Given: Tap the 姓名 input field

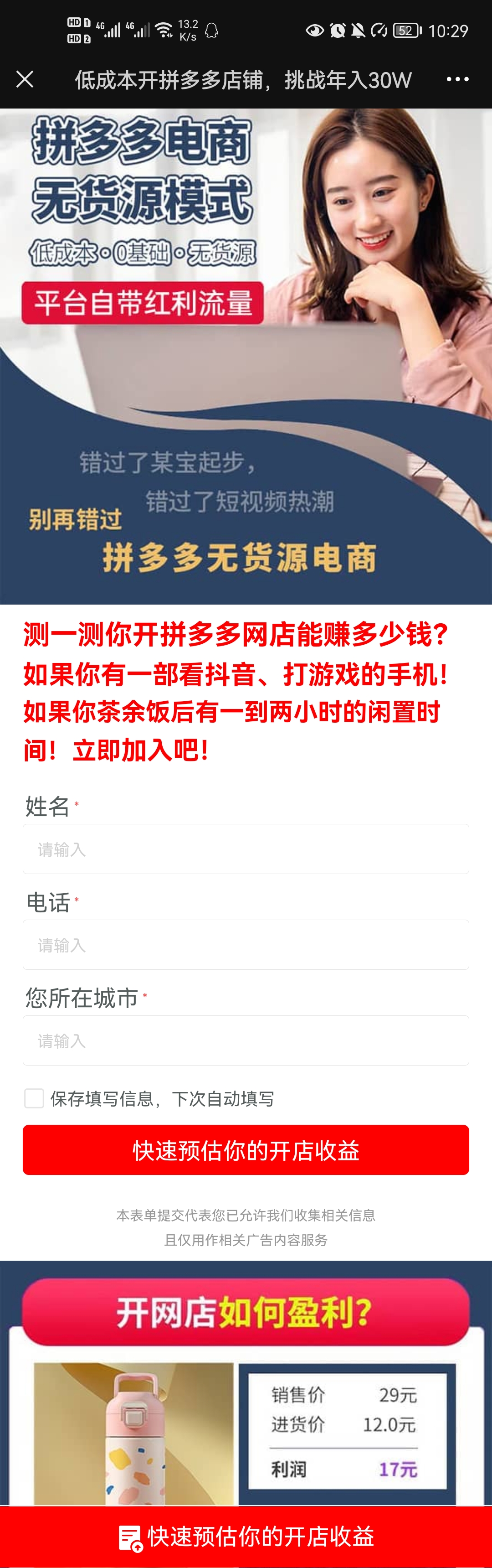Looking at the screenshot, I should click(x=246, y=849).
